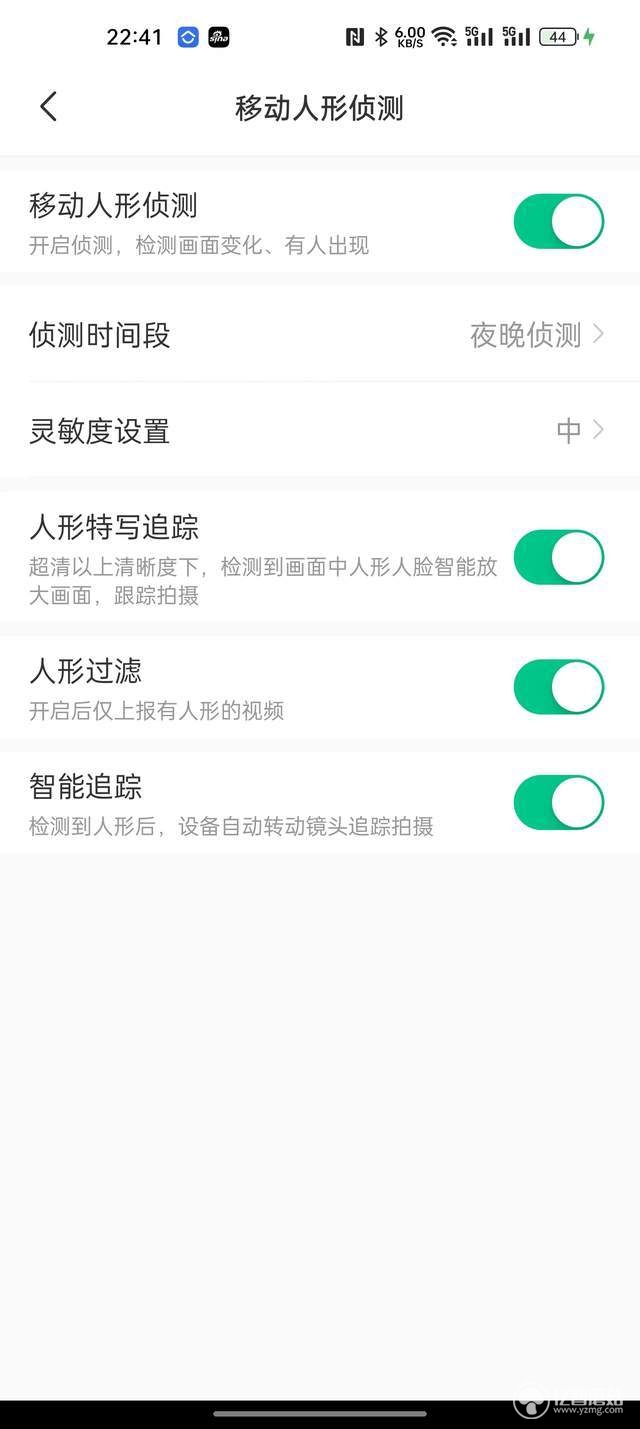Disable the 人形特写追踪 toggle
This screenshot has width=640, height=1429.
pyautogui.click(x=559, y=557)
